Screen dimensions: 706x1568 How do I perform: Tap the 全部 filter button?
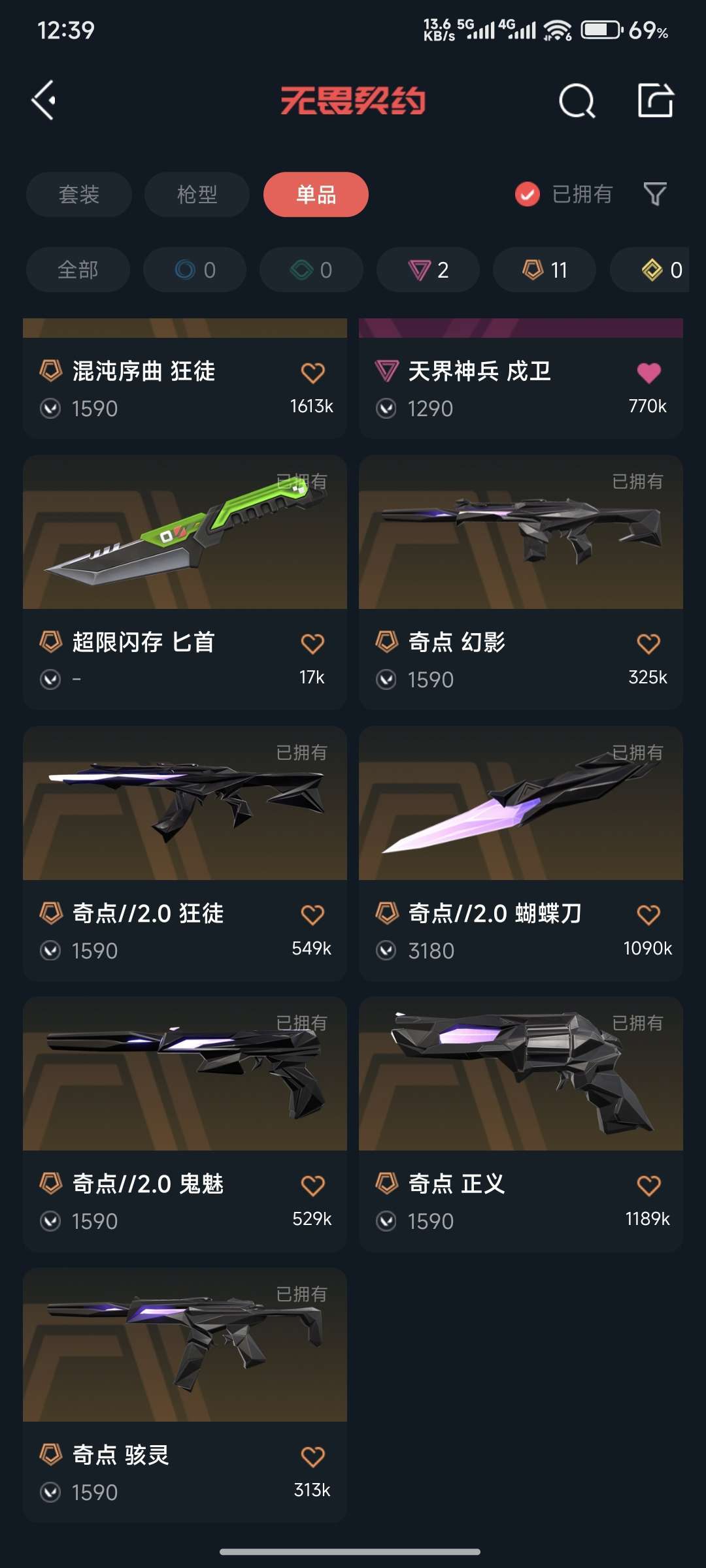(78, 269)
